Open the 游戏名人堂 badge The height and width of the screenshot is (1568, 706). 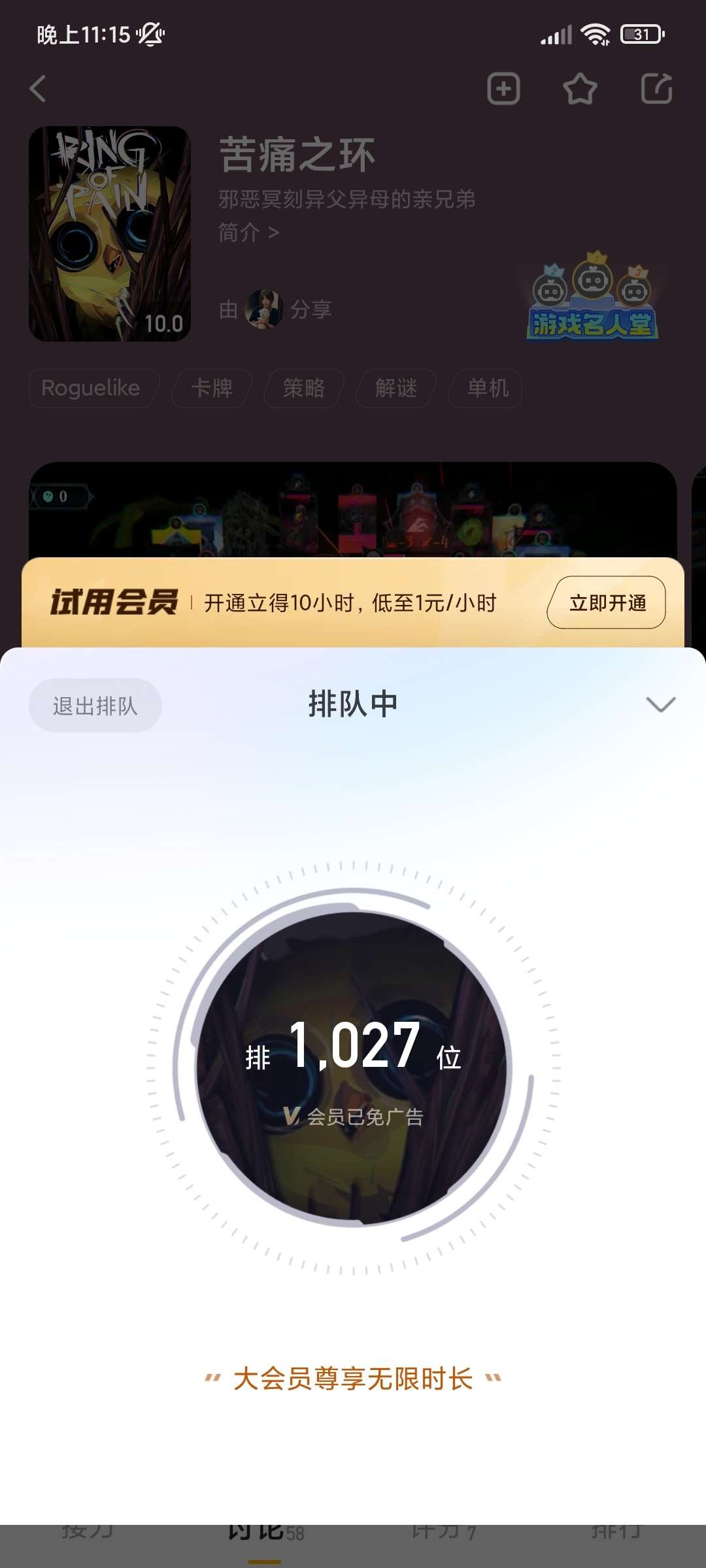(592, 301)
